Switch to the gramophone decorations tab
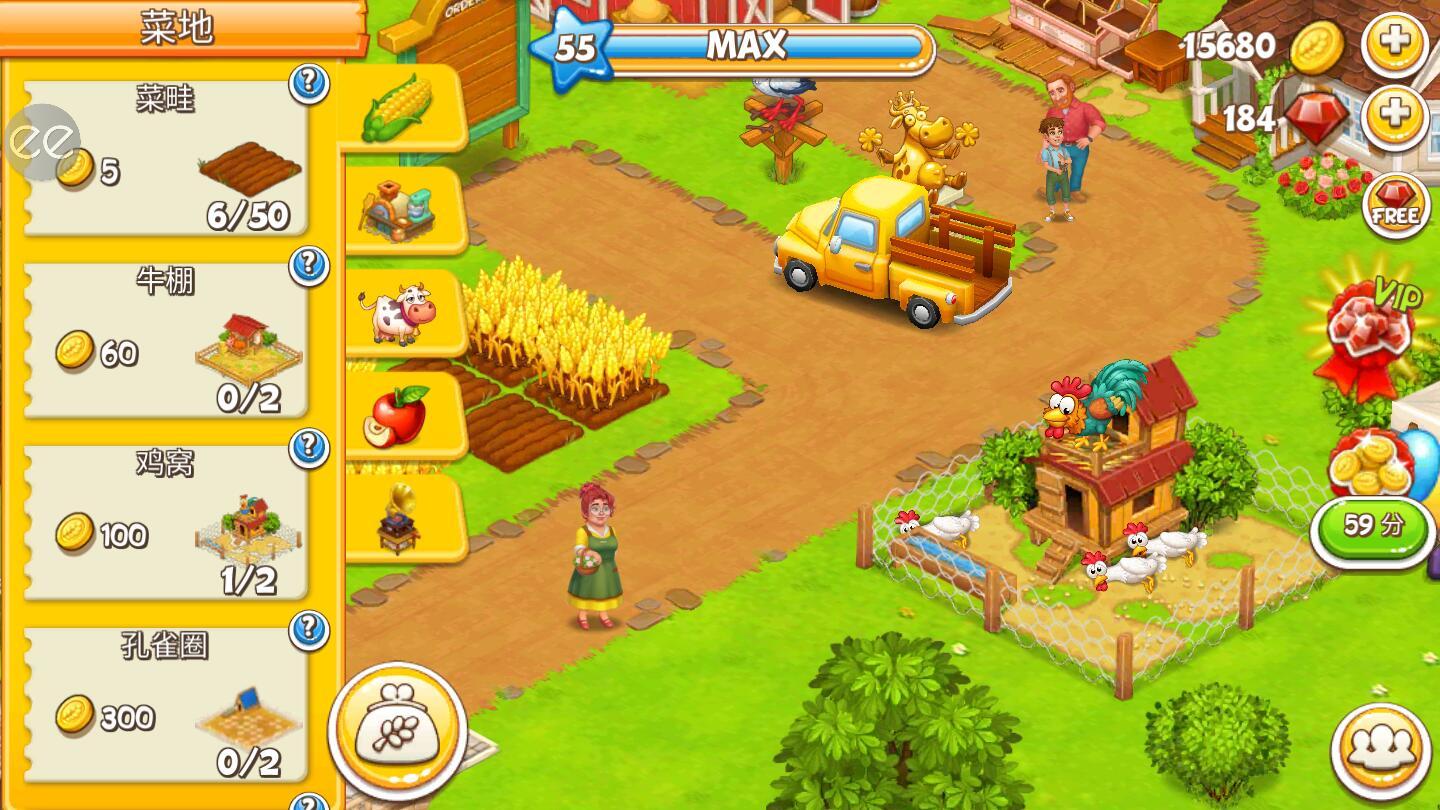The image size is (1440, 810). 401,518
